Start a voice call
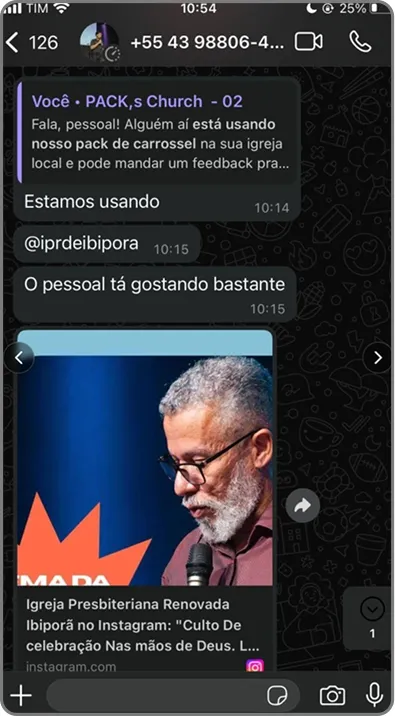 coord(360,42)
